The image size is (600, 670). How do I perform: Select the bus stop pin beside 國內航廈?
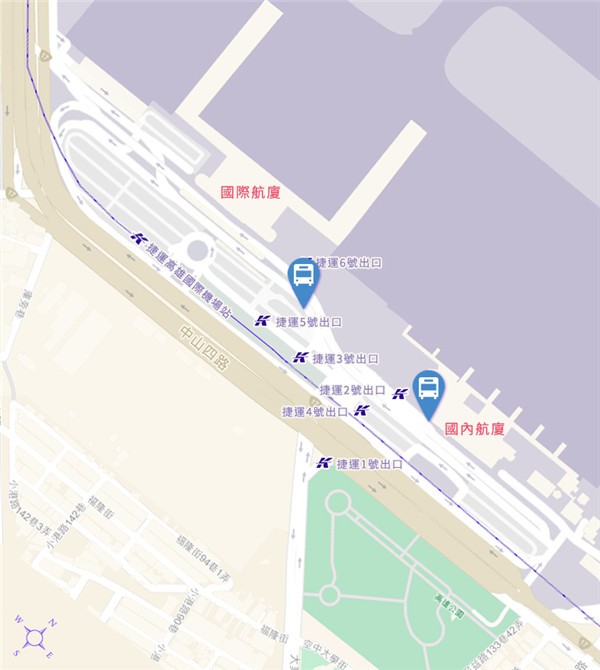coord(429,391)
